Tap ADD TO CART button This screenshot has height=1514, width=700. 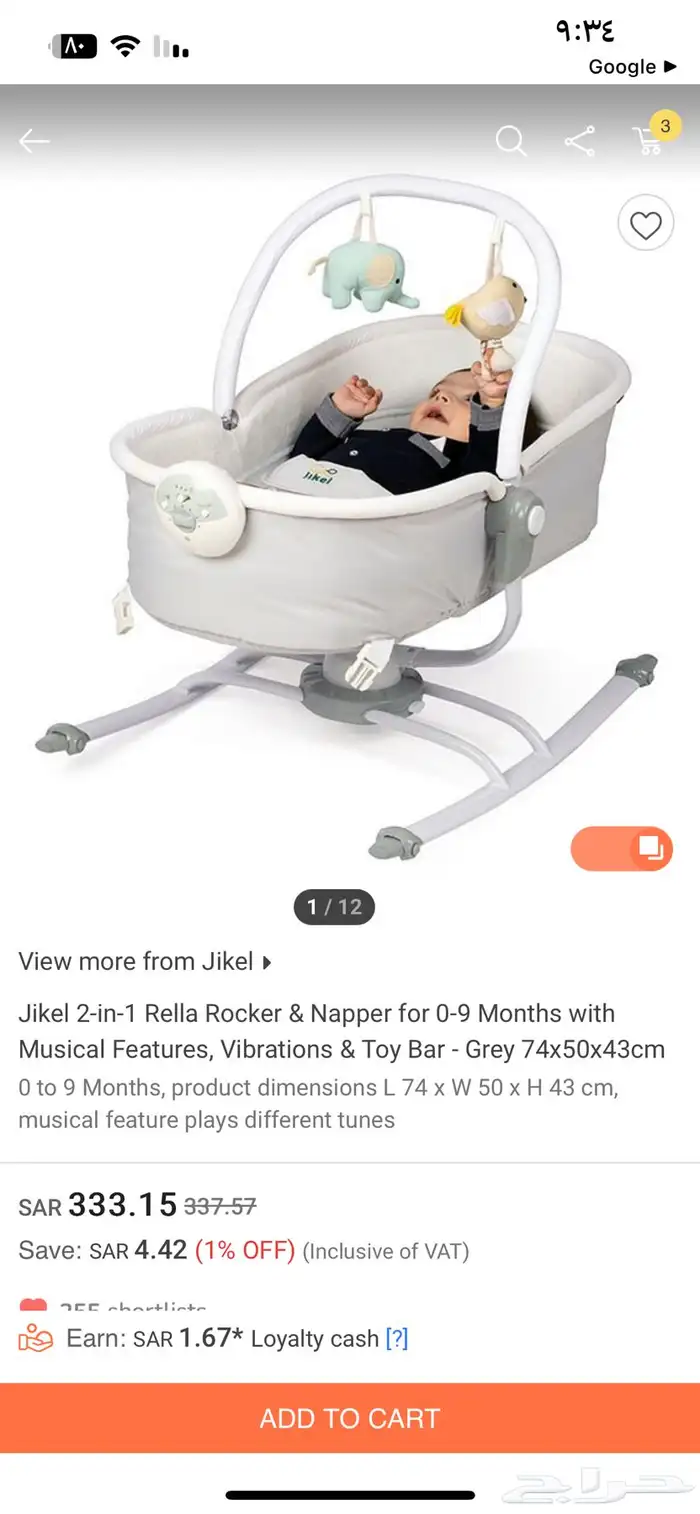pos(350,1418)
